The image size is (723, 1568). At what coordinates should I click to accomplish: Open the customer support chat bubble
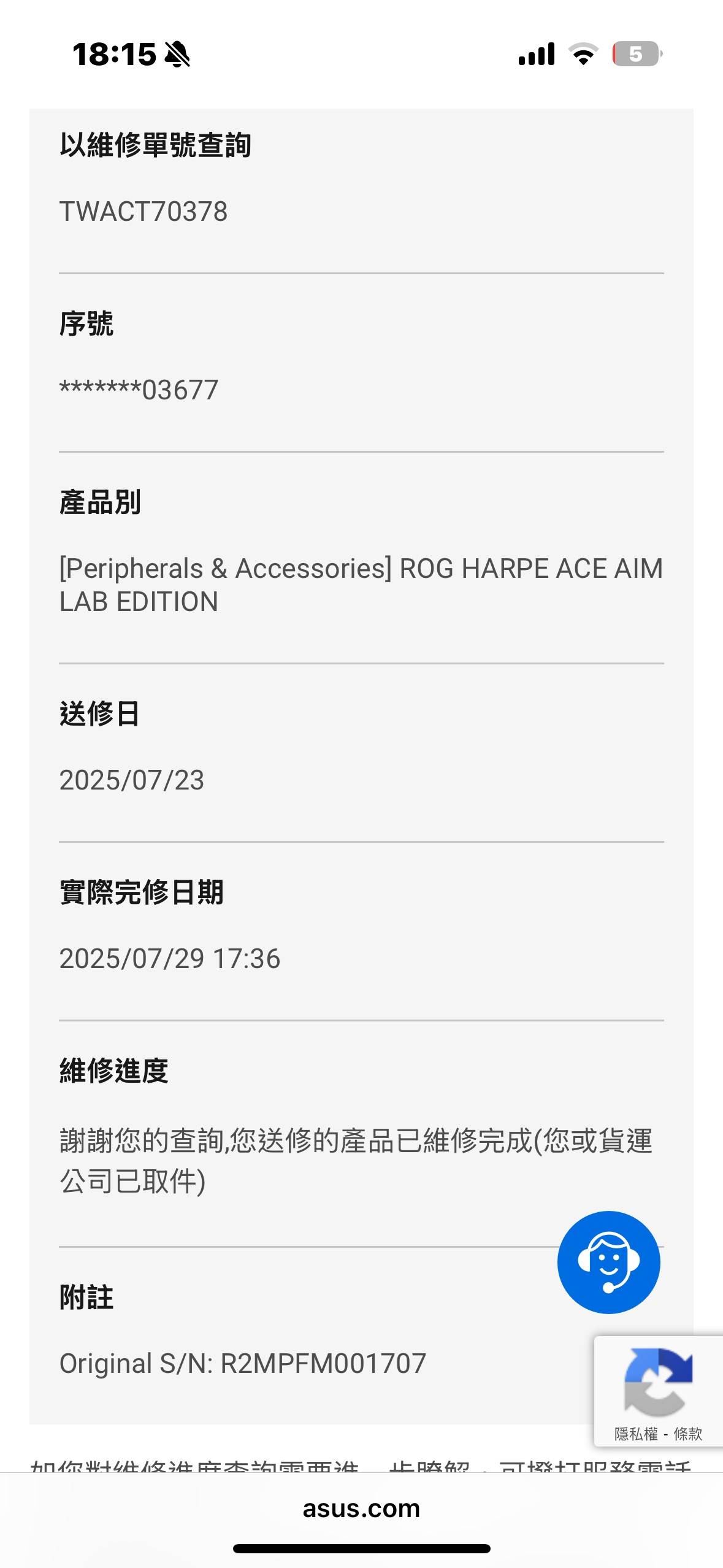[608, 1262]
